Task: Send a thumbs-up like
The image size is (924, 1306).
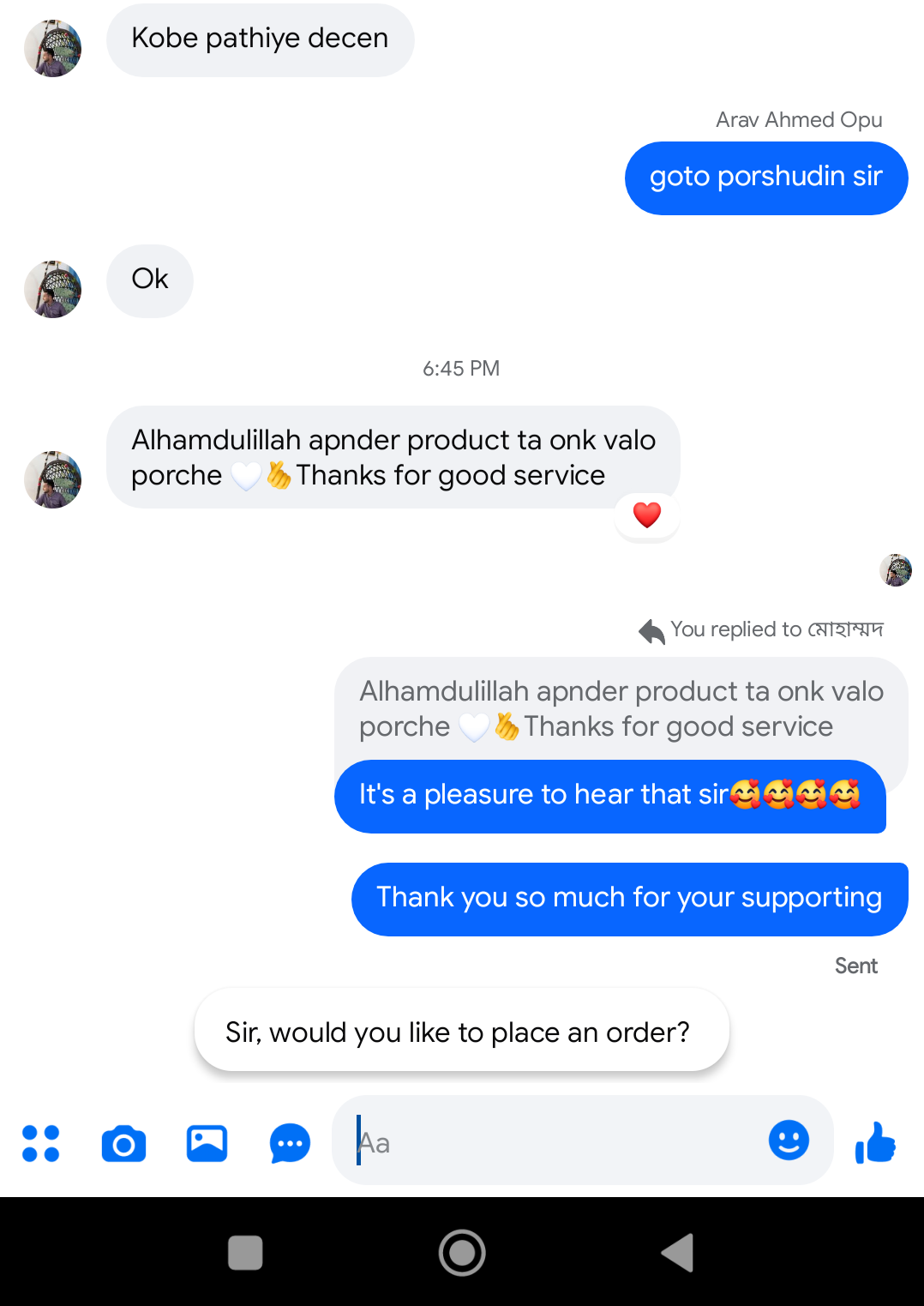Action: click(x=875, y=1142)
